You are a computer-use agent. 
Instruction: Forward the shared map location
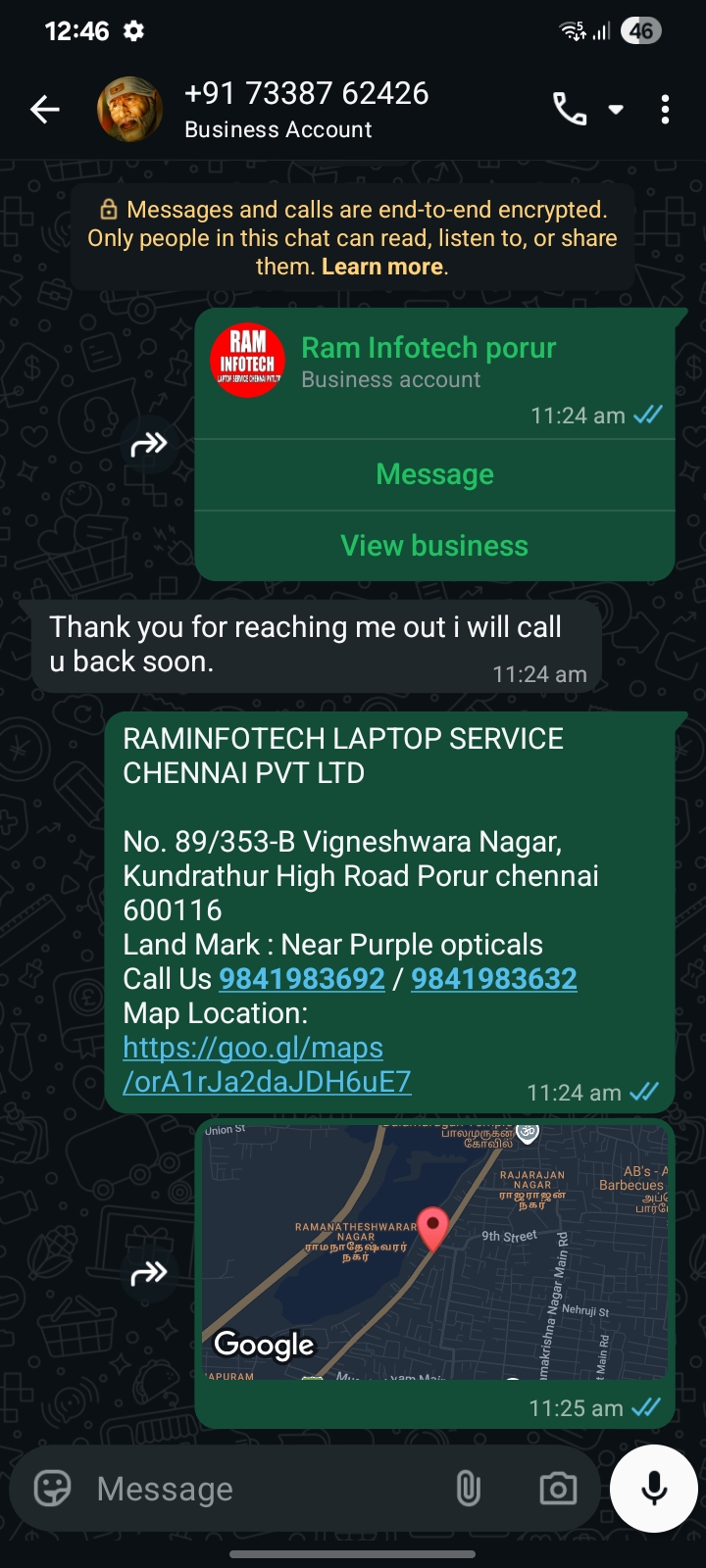tap(149, 1274)
